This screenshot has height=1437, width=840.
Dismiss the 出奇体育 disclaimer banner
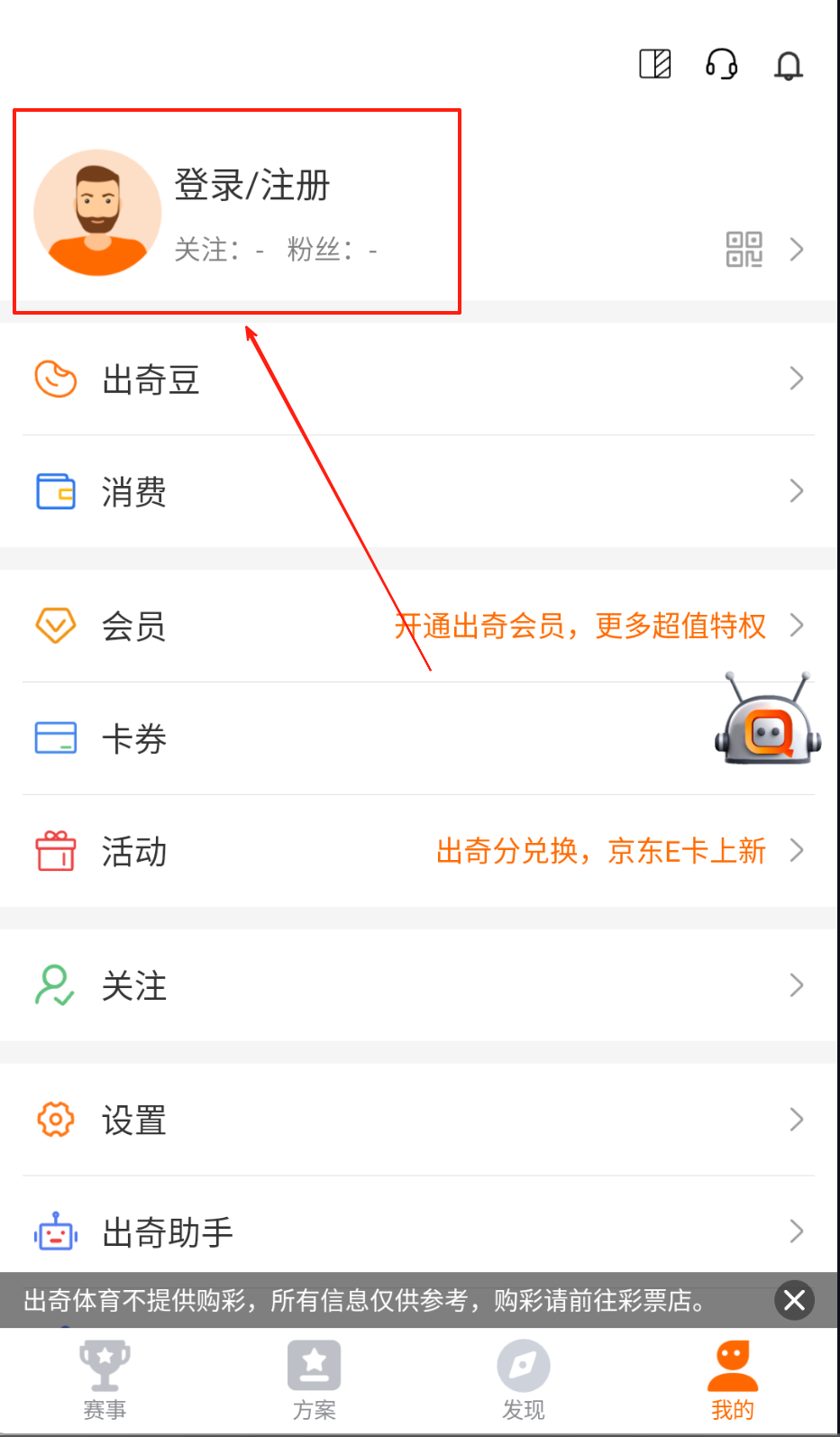(x=794, y=1300)
